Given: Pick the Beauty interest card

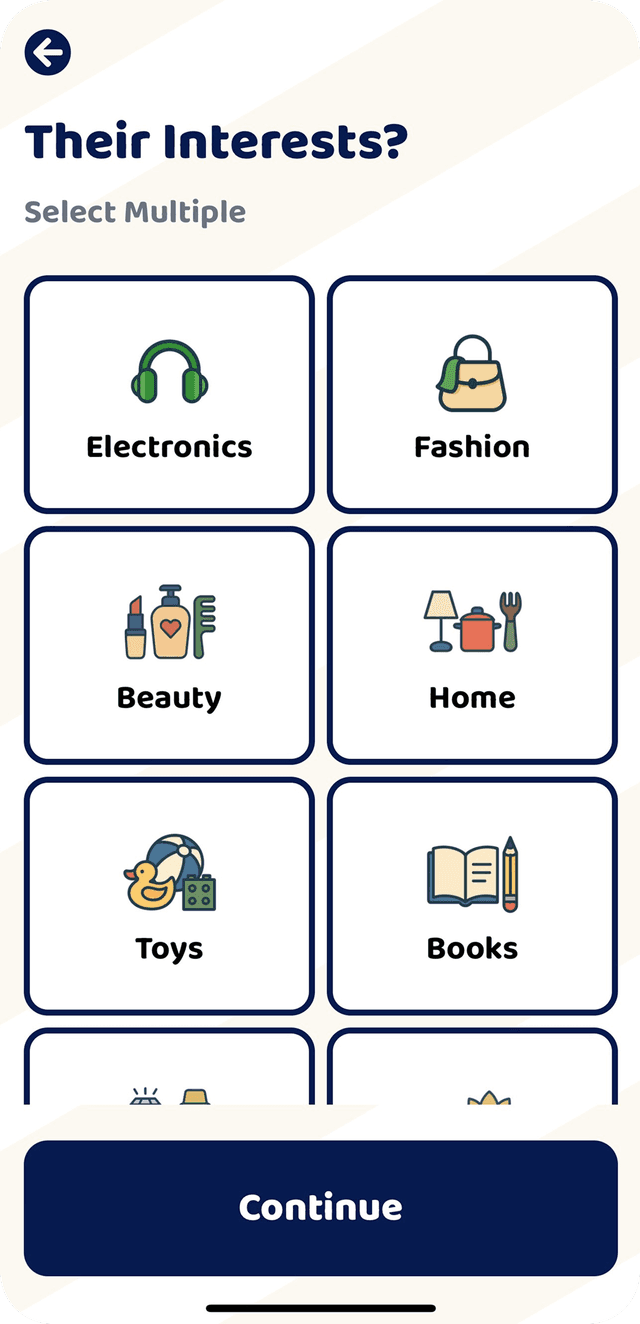Looking at the screenshot, I should [169, 646].
